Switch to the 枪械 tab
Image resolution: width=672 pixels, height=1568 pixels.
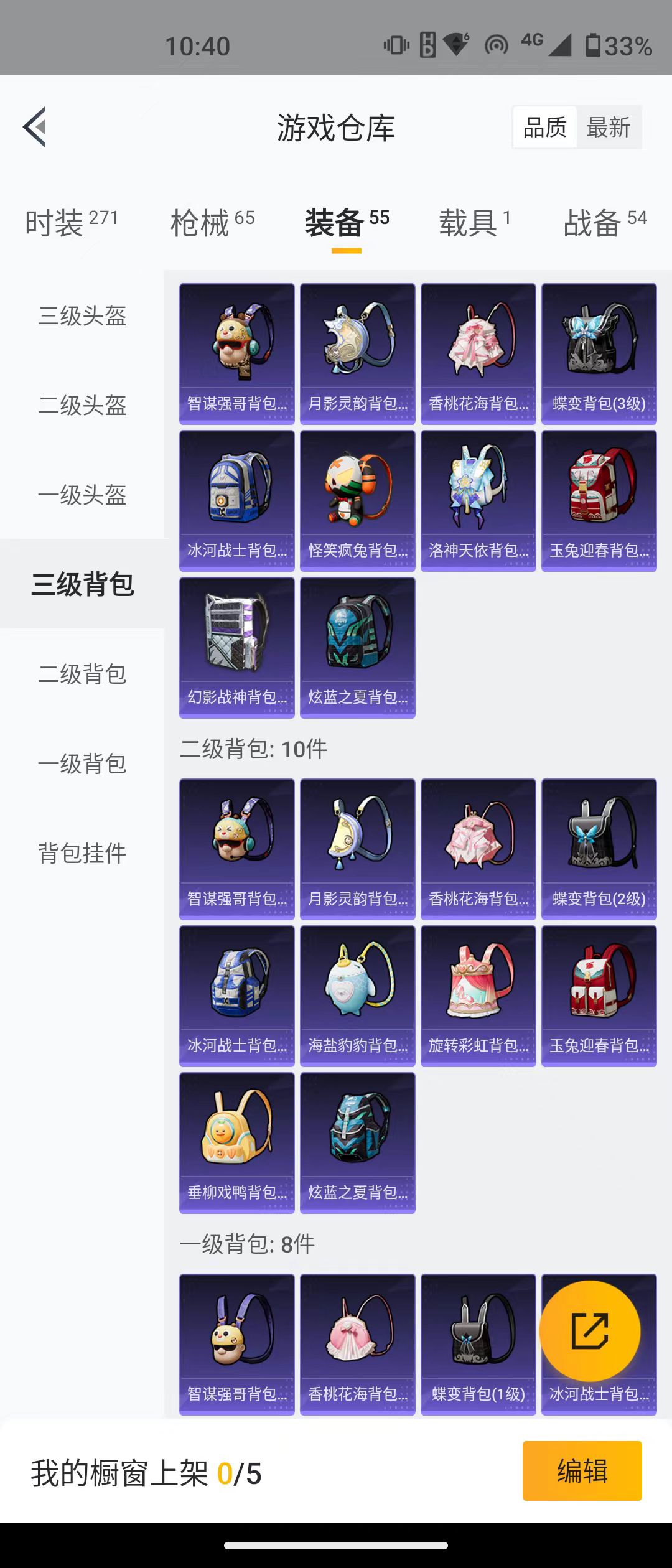(212, 222)
